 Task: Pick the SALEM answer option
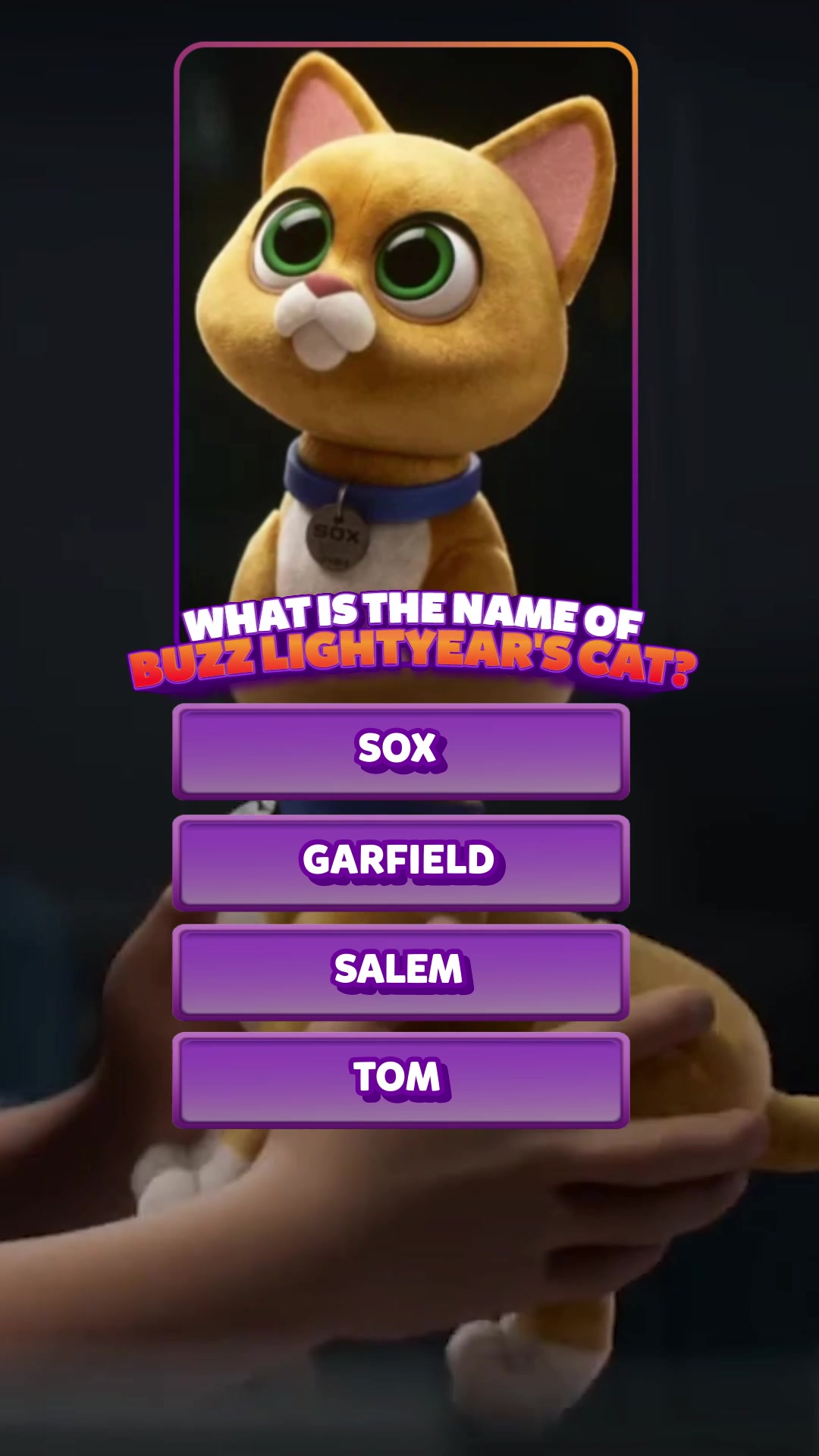point(400,971)
